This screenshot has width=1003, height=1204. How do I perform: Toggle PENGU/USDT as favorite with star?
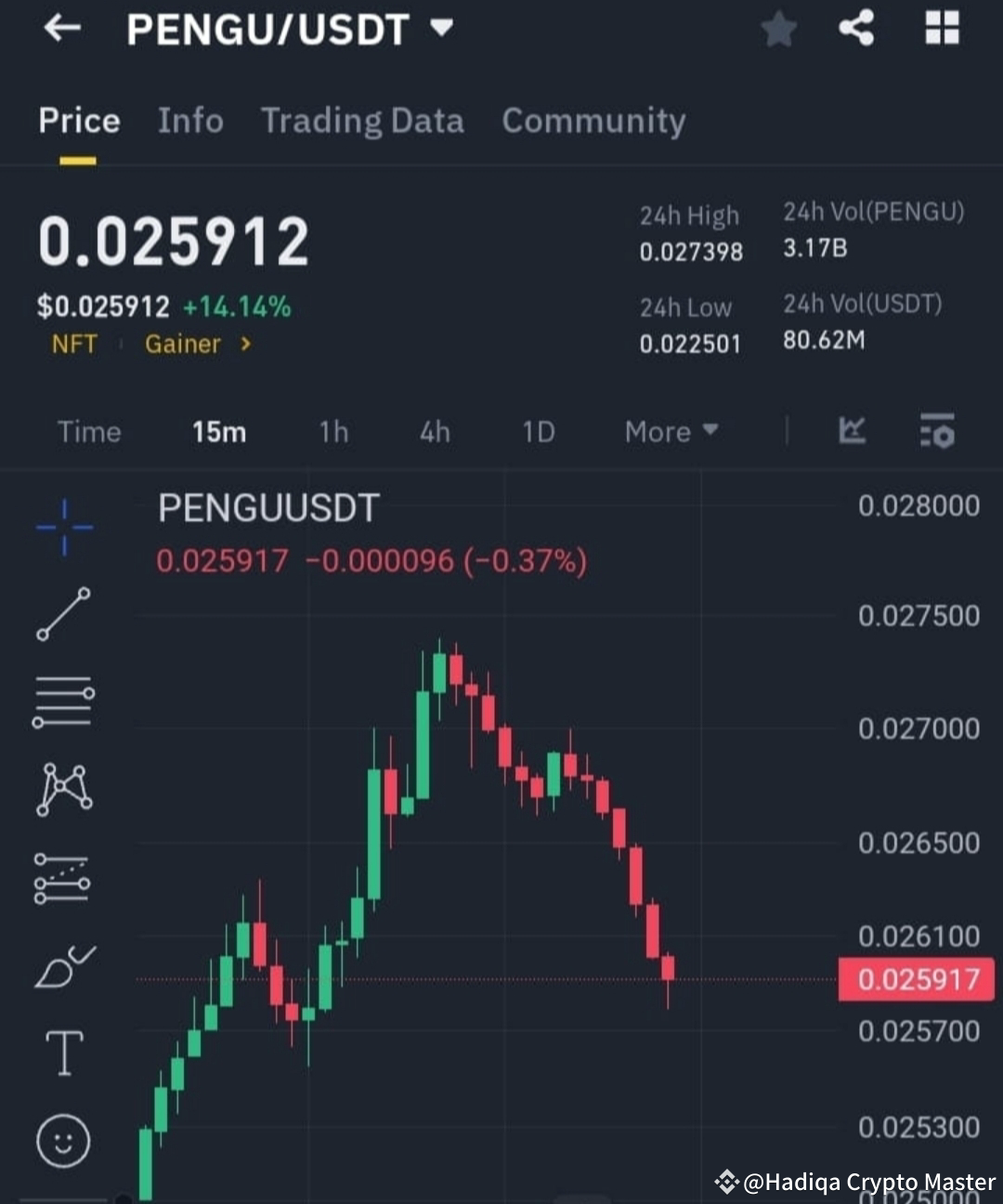click(x=778, y=28)
